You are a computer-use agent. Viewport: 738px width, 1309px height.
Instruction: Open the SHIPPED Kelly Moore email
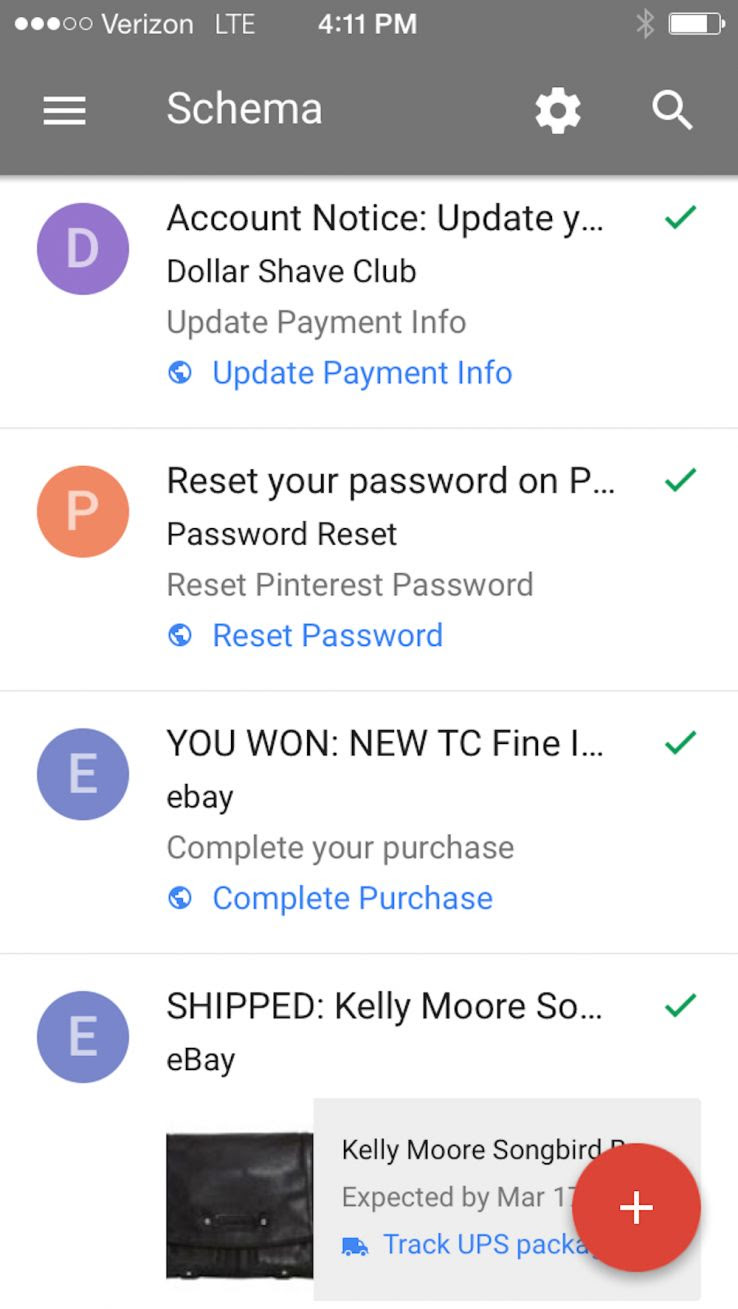[385, 1007]
